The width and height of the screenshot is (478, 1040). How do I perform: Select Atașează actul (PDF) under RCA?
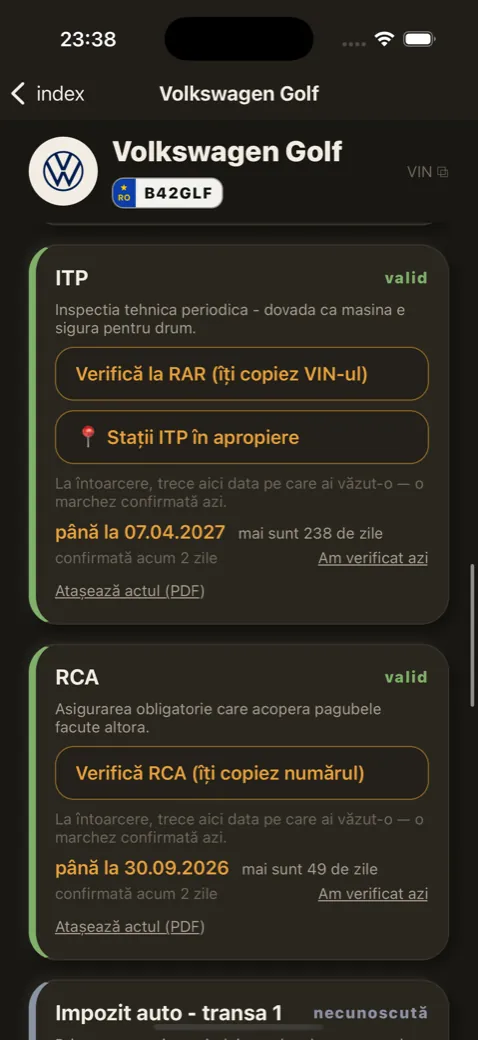(129, 926)
